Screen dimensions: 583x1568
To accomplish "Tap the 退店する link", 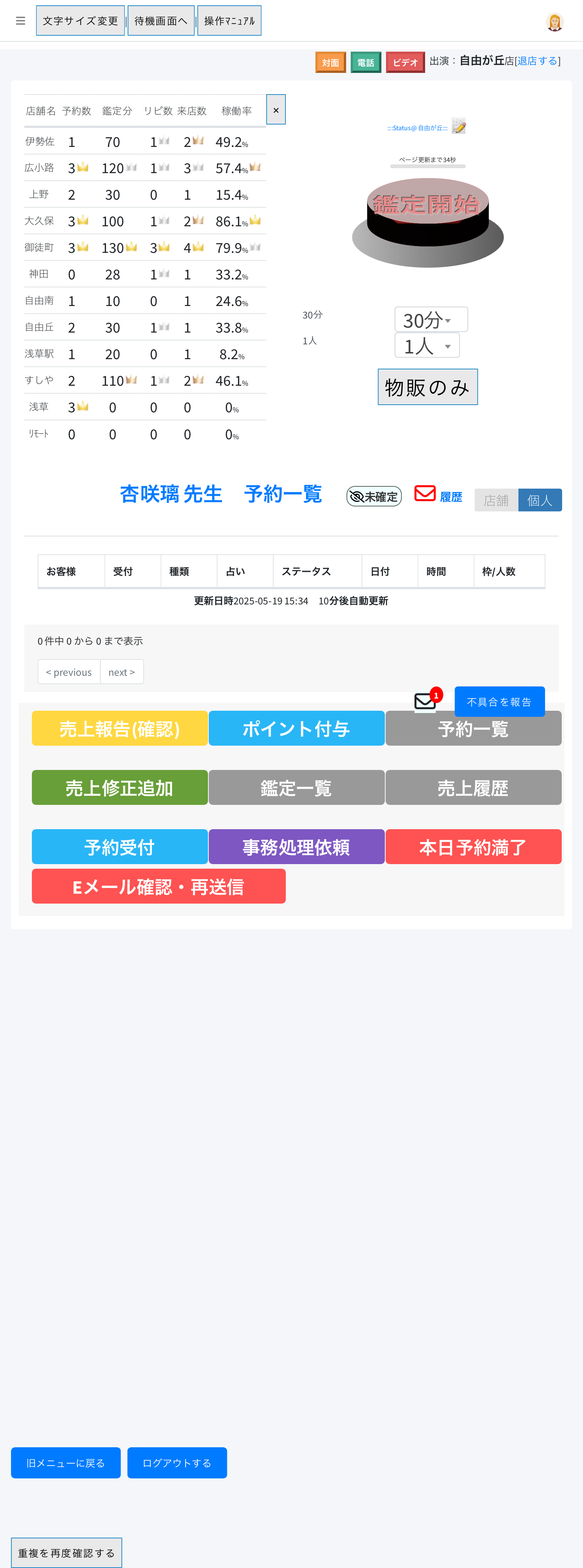I will (537, 61).
